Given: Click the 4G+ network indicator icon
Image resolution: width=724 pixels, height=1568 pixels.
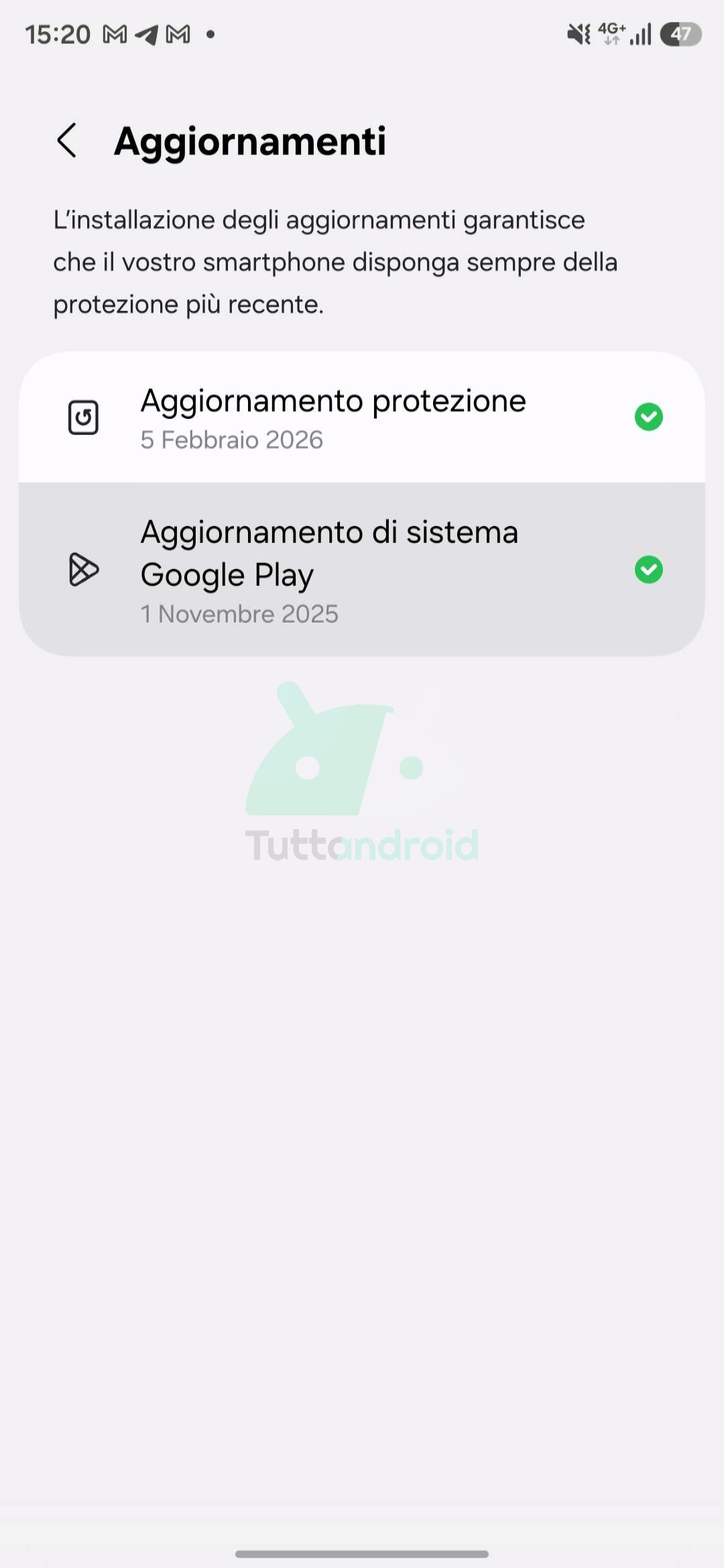Looking at the screenshot, I should click(610, 34).
